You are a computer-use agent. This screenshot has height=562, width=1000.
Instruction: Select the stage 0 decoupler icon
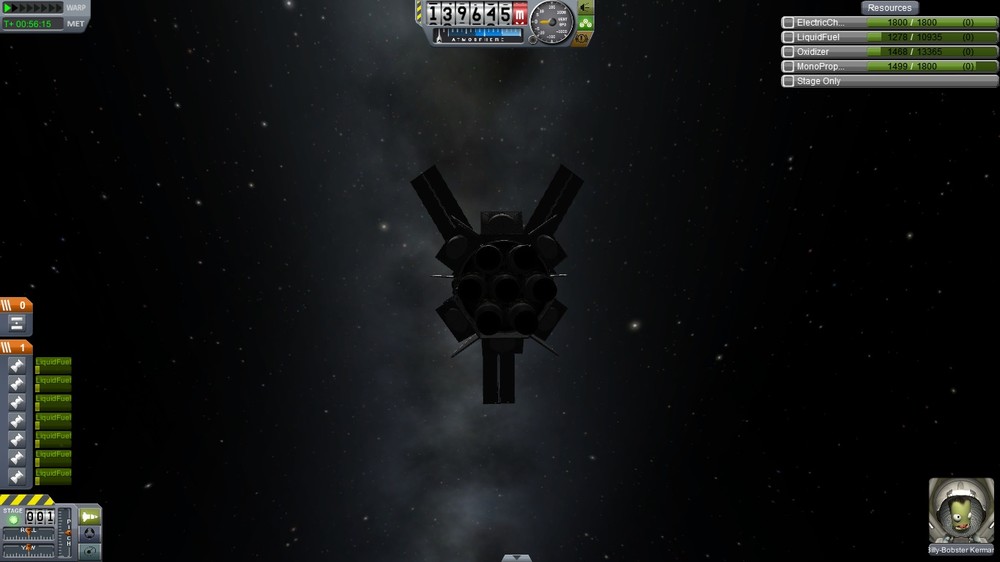tap(17, 323)
